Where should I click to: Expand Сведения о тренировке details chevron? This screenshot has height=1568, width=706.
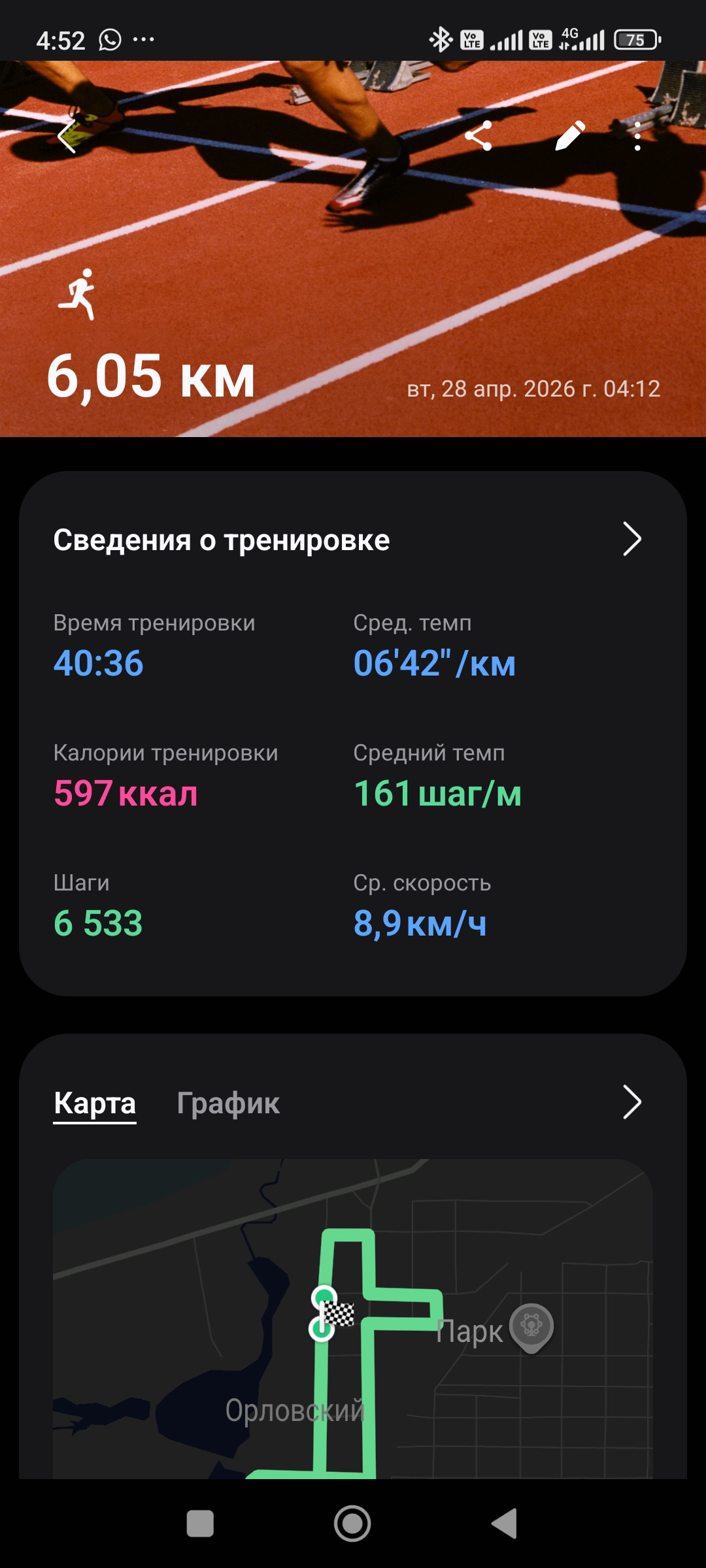631,539
